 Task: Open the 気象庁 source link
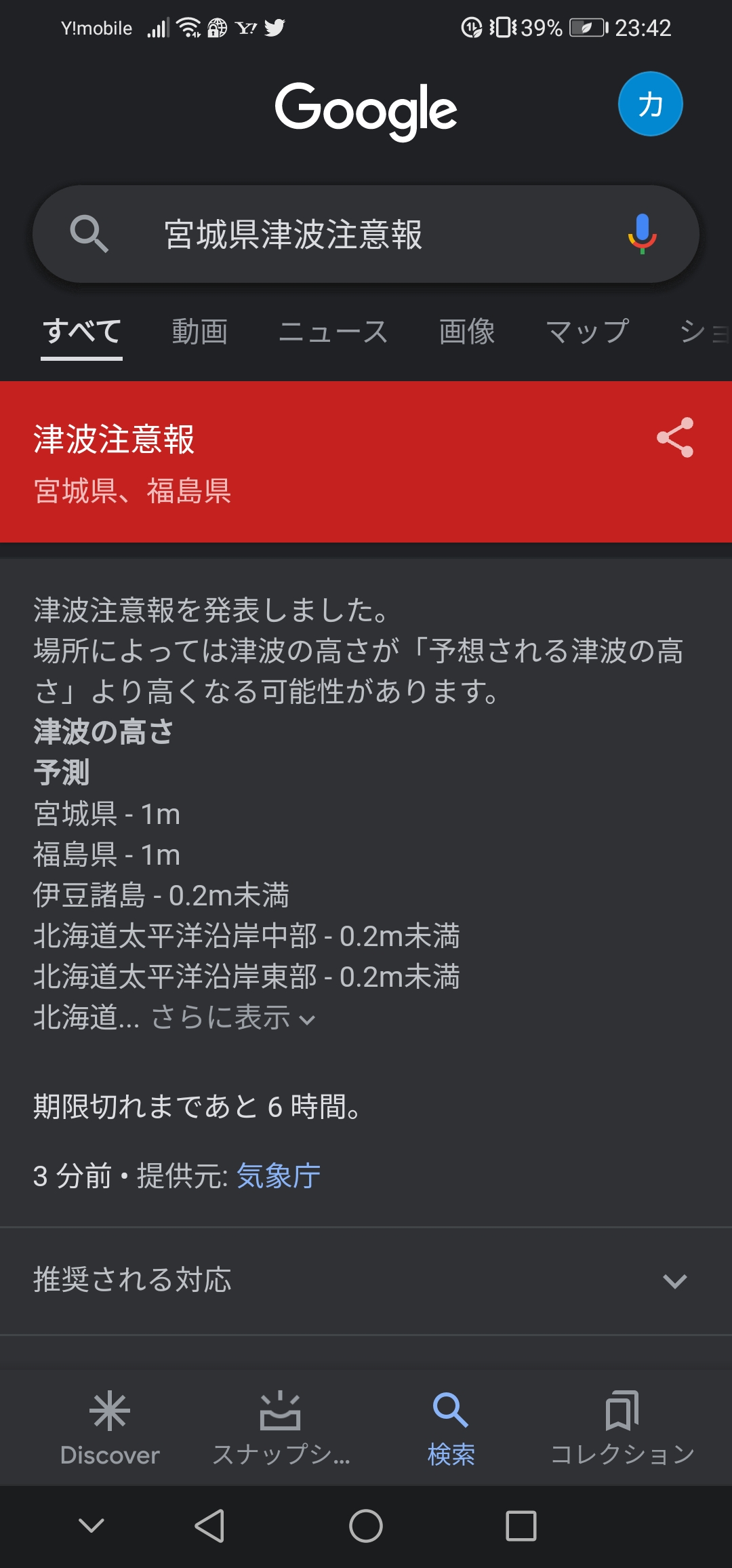[x=279, y=1176]
